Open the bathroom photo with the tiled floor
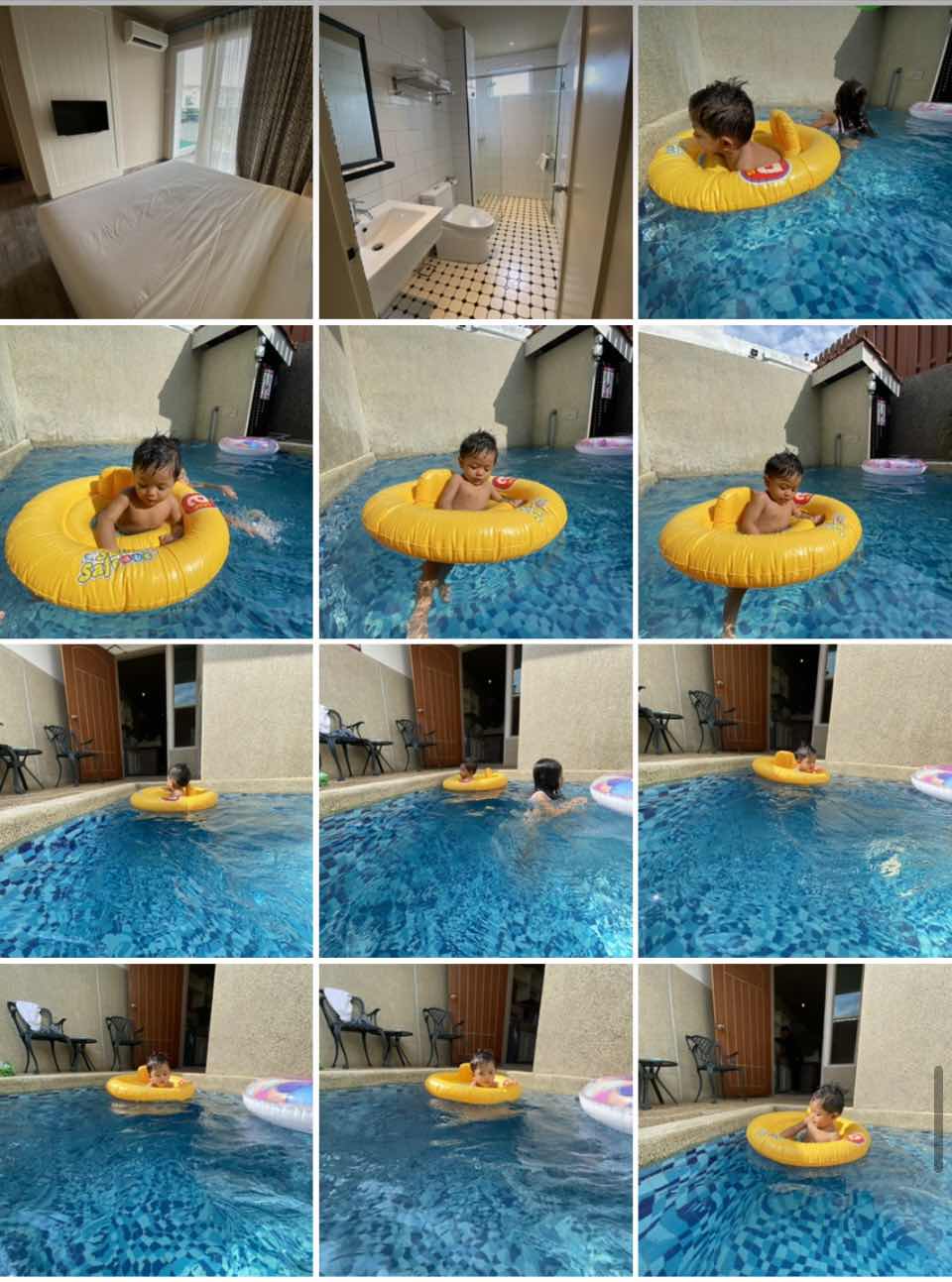 coord(475,162)
